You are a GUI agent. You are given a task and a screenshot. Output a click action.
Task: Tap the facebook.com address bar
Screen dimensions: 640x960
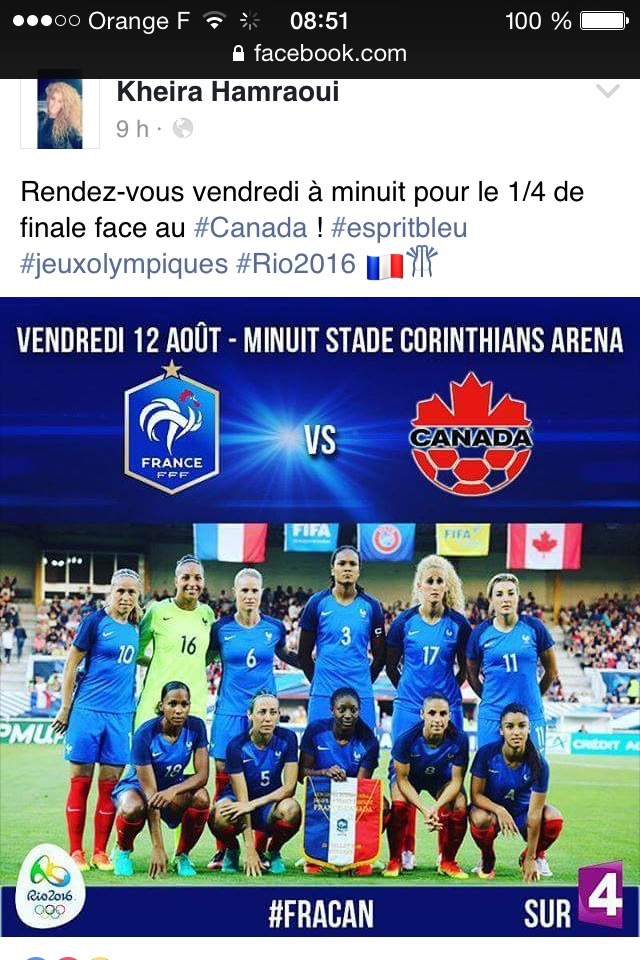click(x=320, y=53)
